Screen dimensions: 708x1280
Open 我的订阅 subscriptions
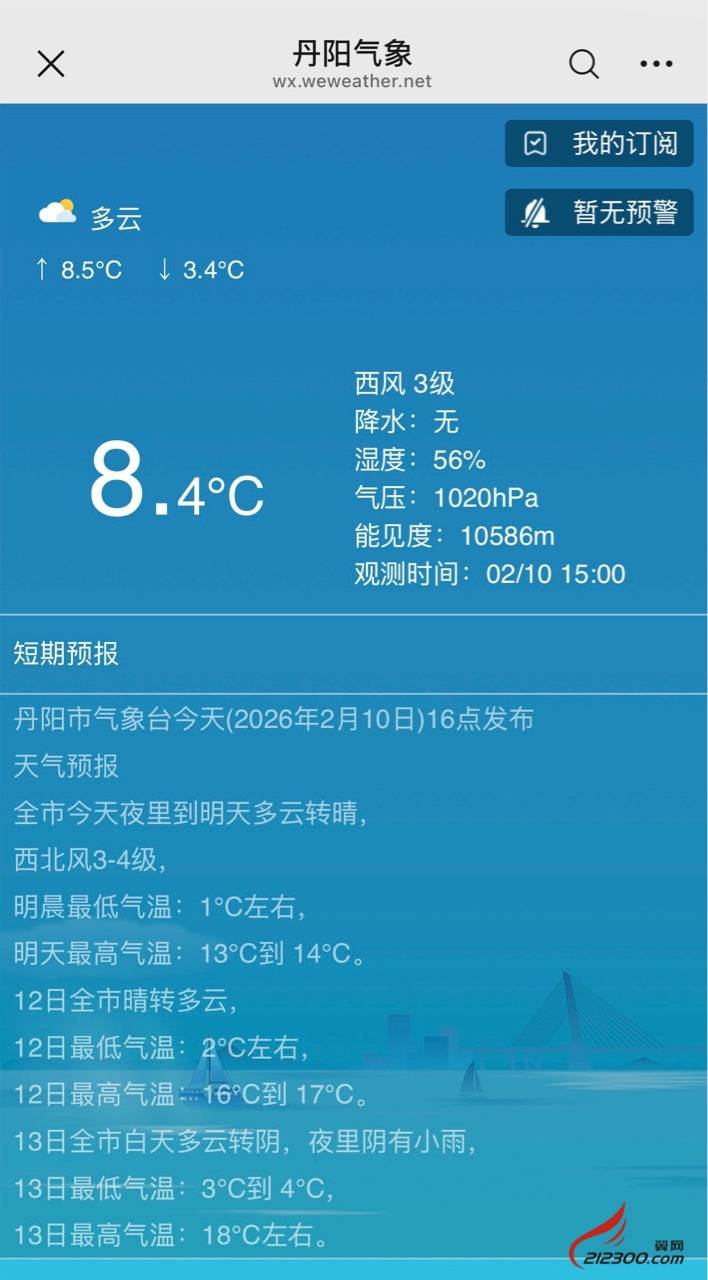click(599, 144)
